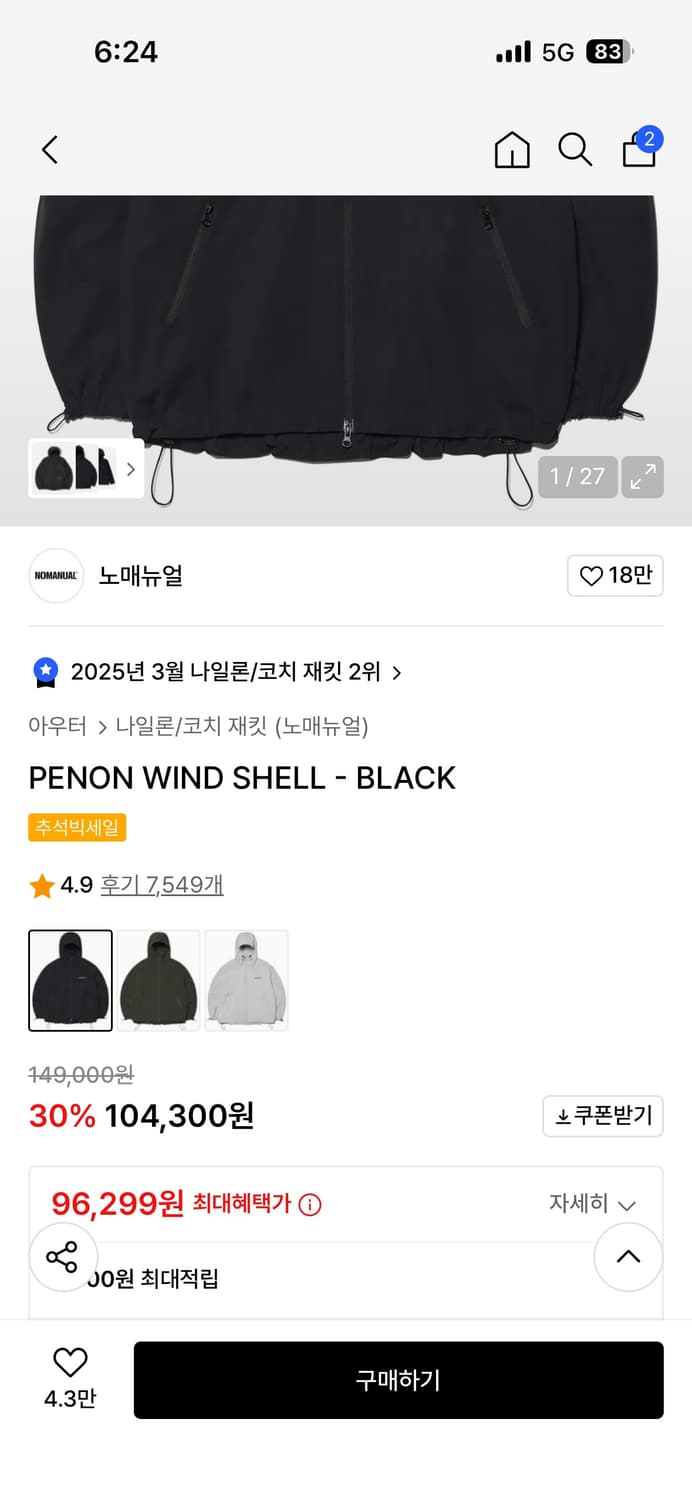
Task: Go back to the previous page
Action: [50, 150]
